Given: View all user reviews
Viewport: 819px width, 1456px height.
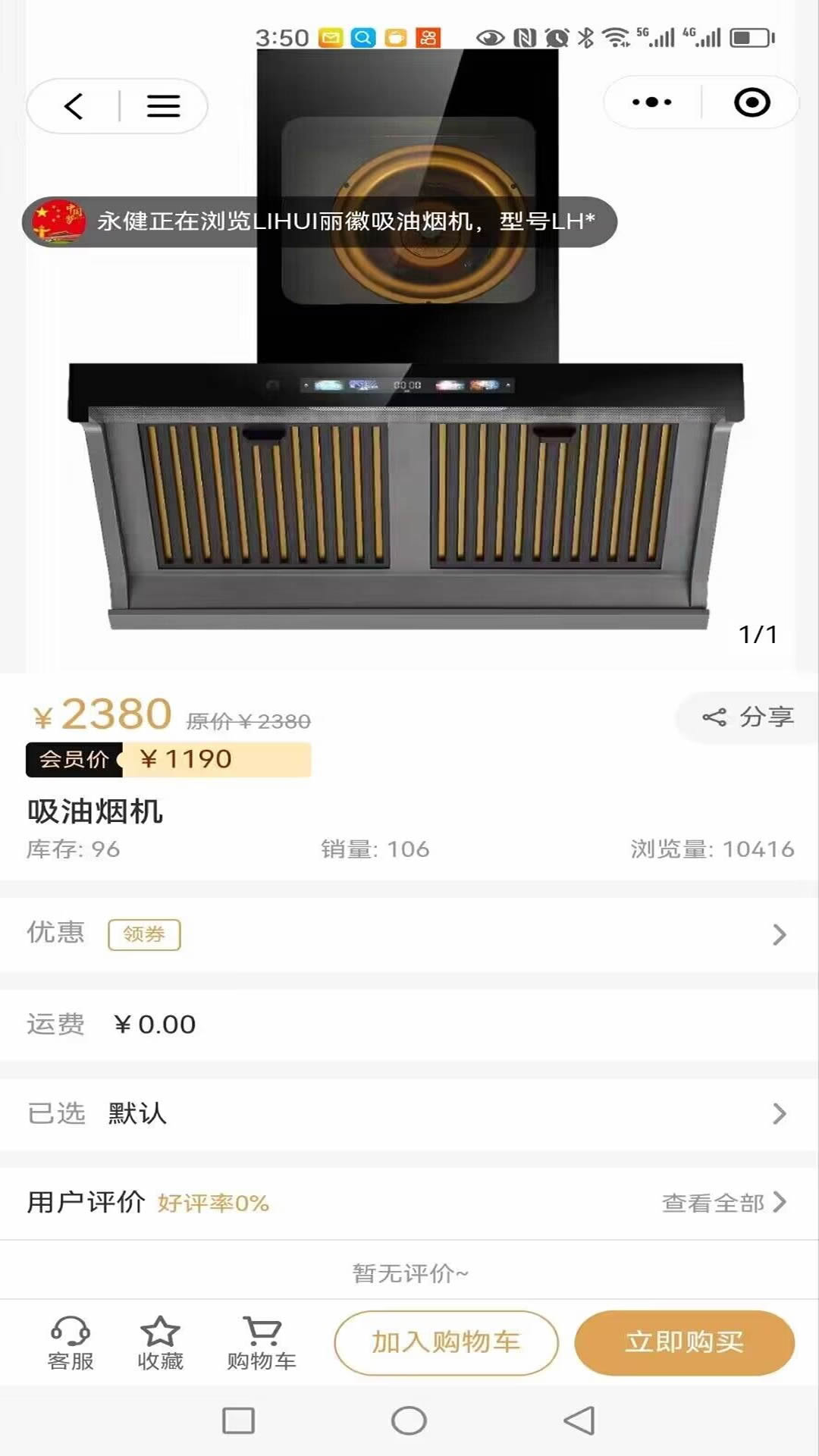Looking at the screenshot, I should (723, 1203).
